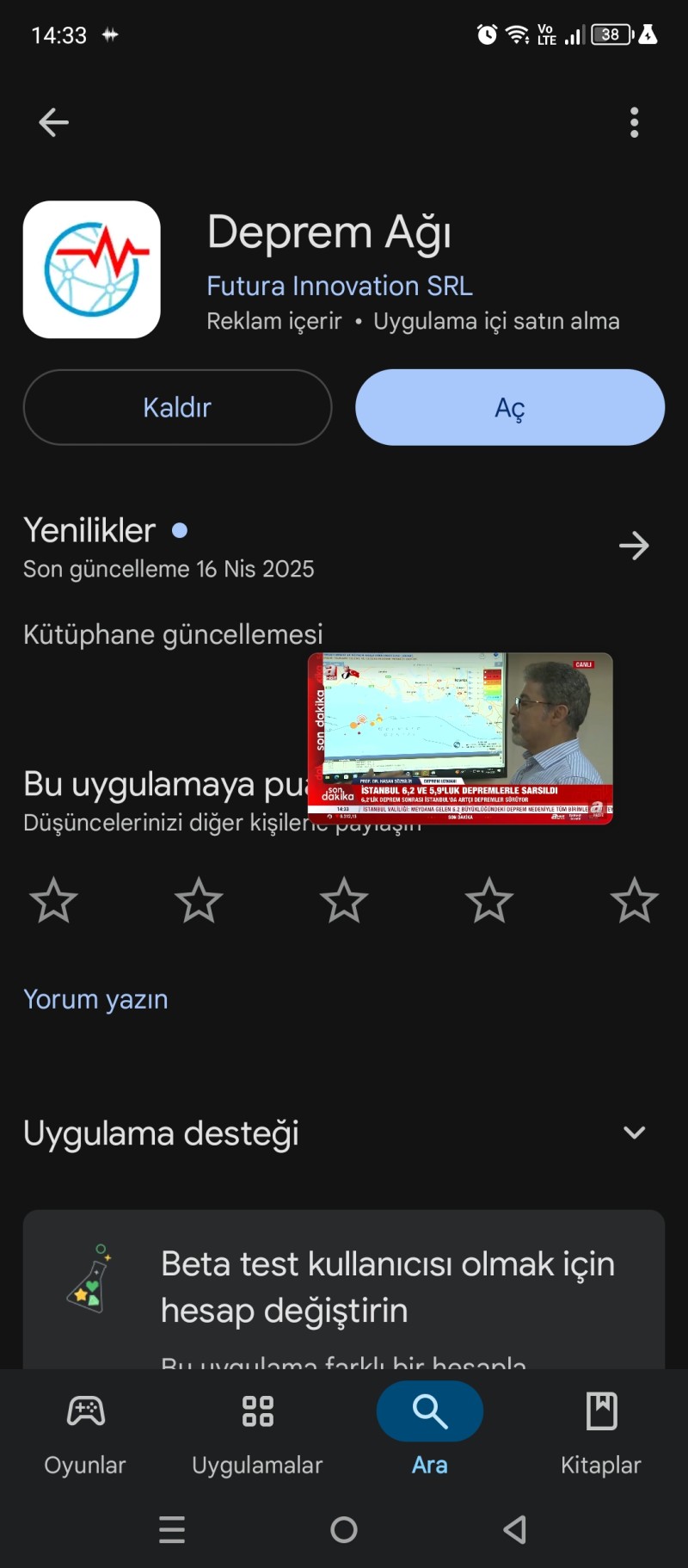Open the system recent apps menu
Image resolution: width=688 pixels, height=1568 pixels.
[172, 1529]
